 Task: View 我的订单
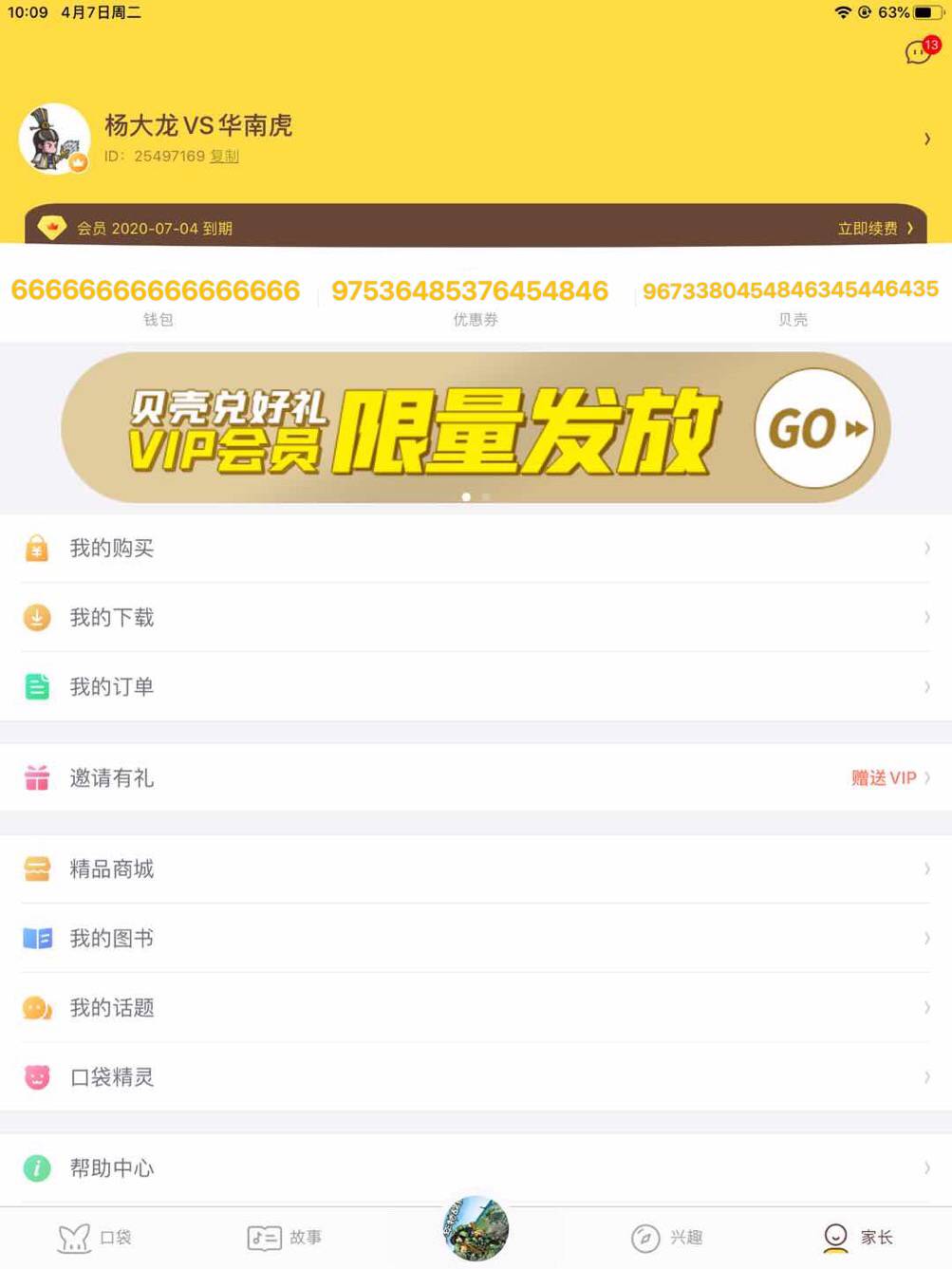pos(475,687)
